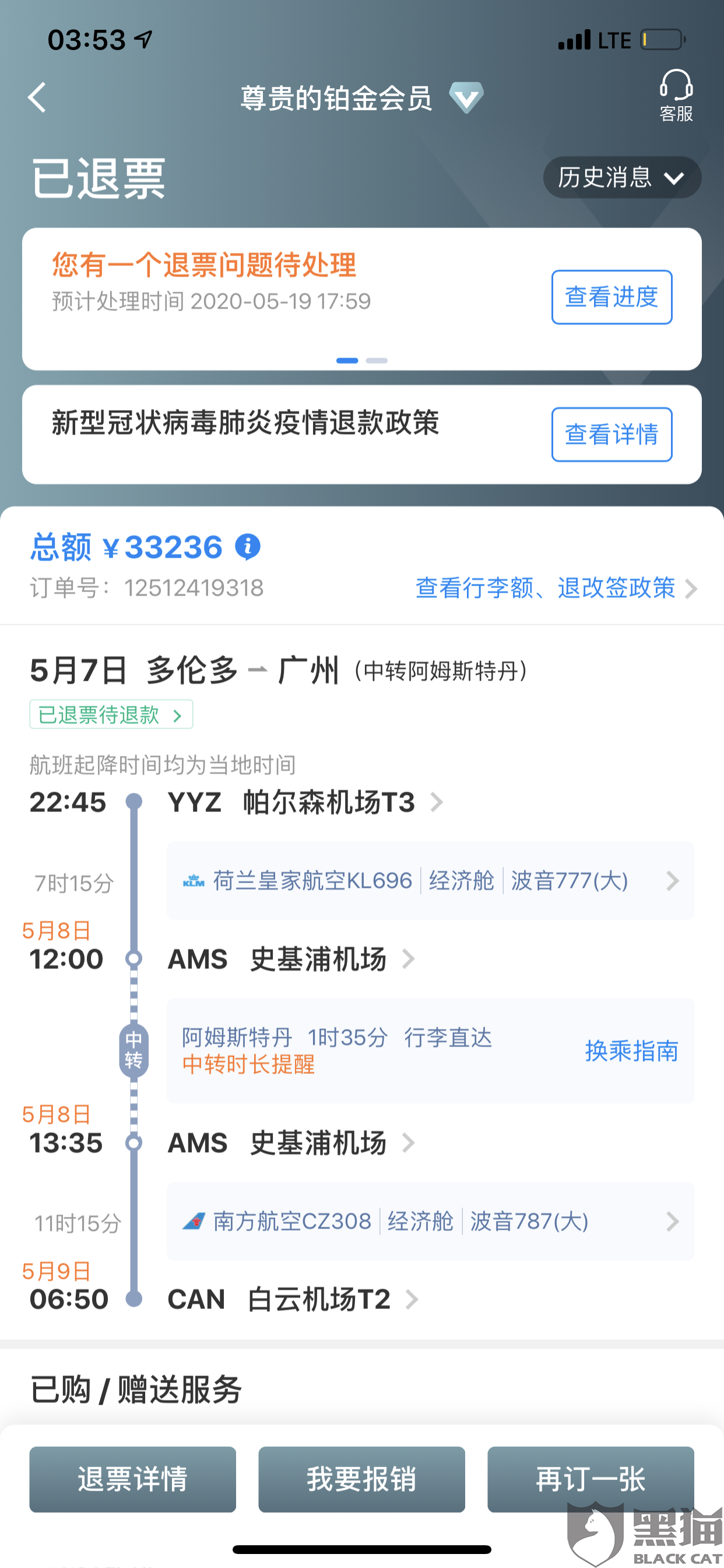The height and width of the screenshot is (1568, 724).
Task: Show total amount info icon
Action: [248, 546]
